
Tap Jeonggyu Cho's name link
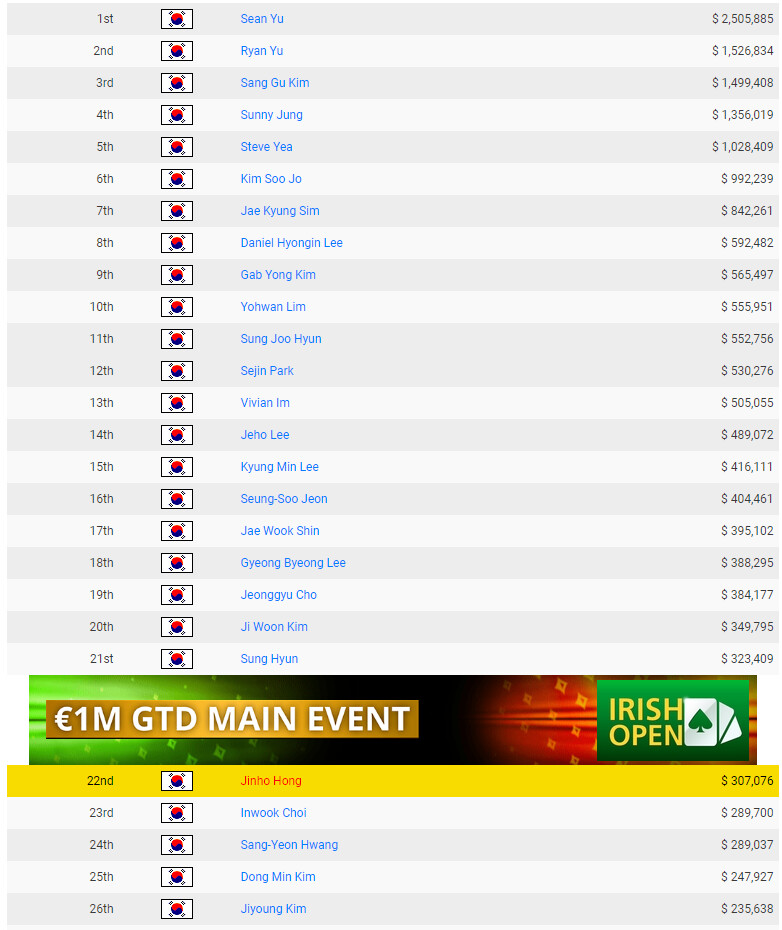pyautogui.click(x=278, y=595)
